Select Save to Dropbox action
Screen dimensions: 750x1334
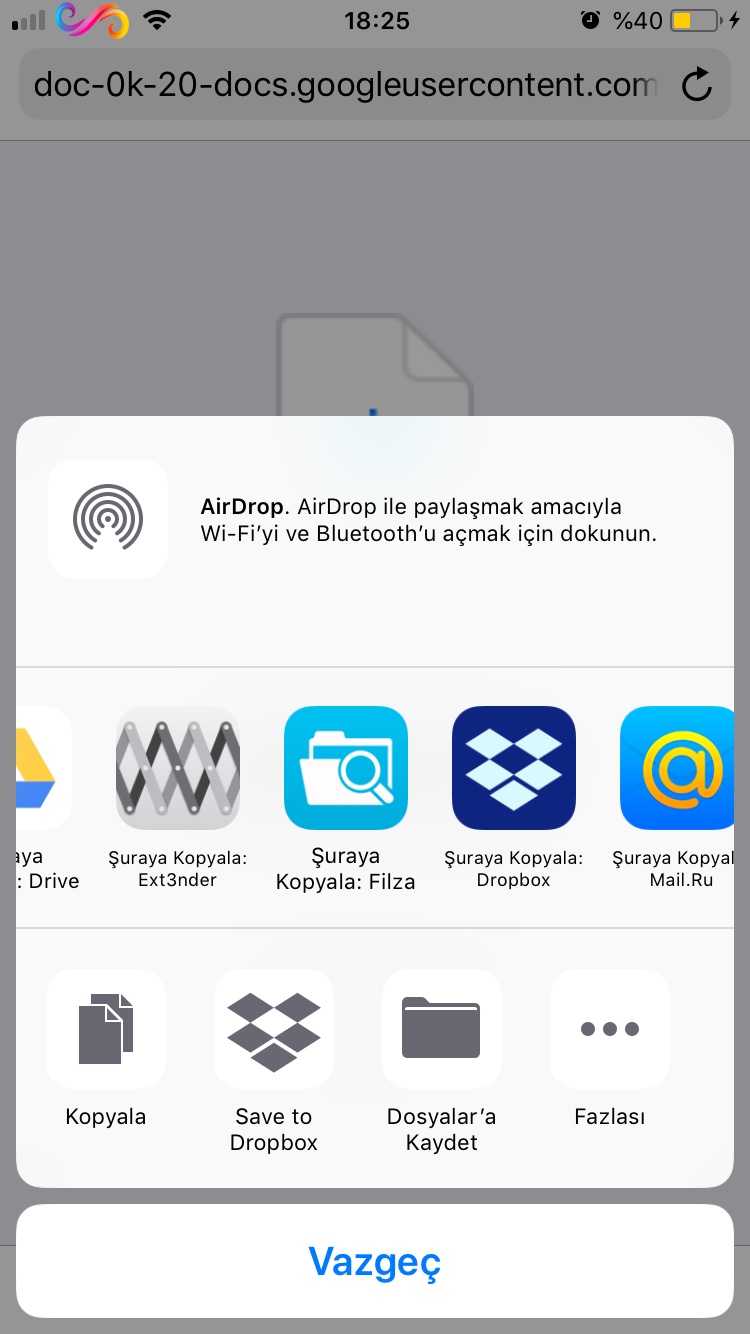274,1029
